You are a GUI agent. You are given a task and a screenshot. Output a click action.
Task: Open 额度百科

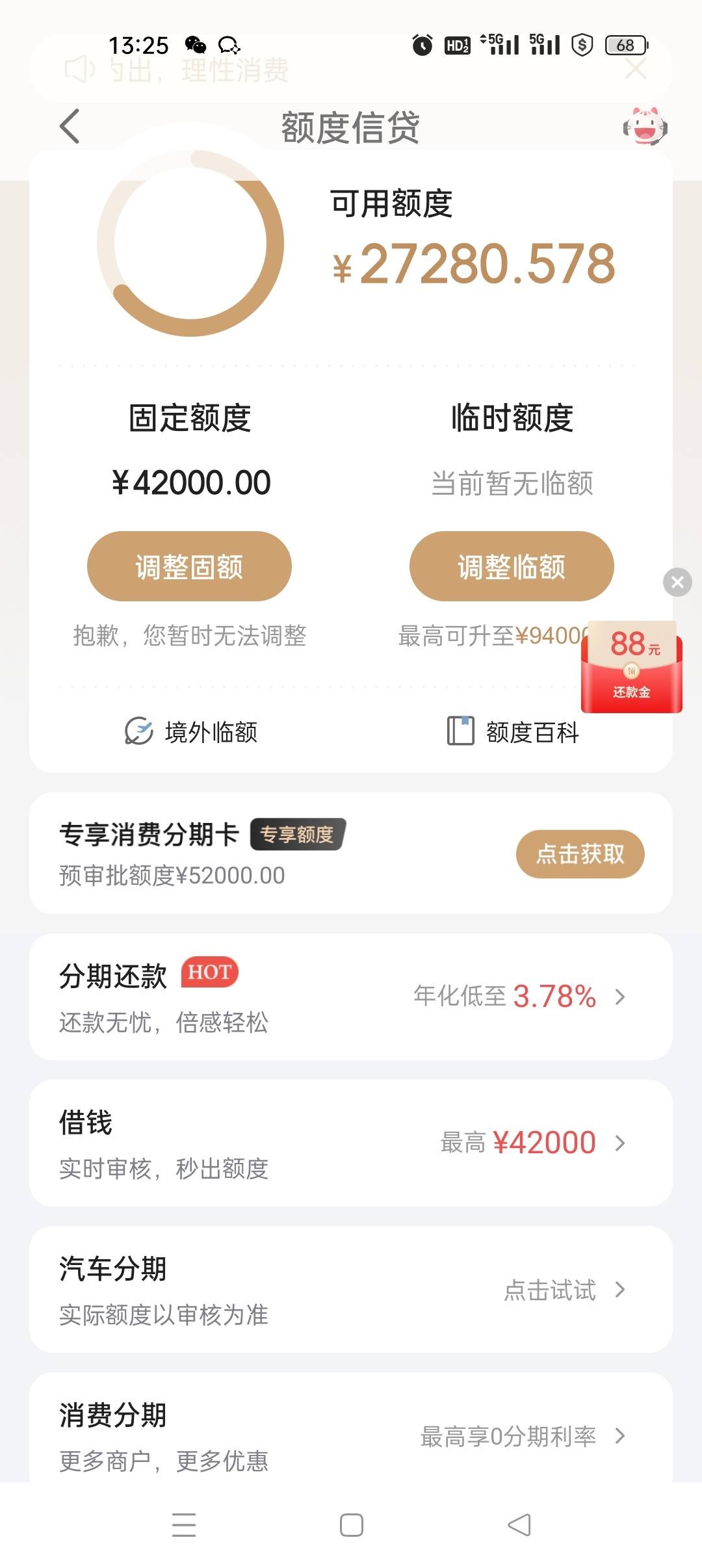513,732
